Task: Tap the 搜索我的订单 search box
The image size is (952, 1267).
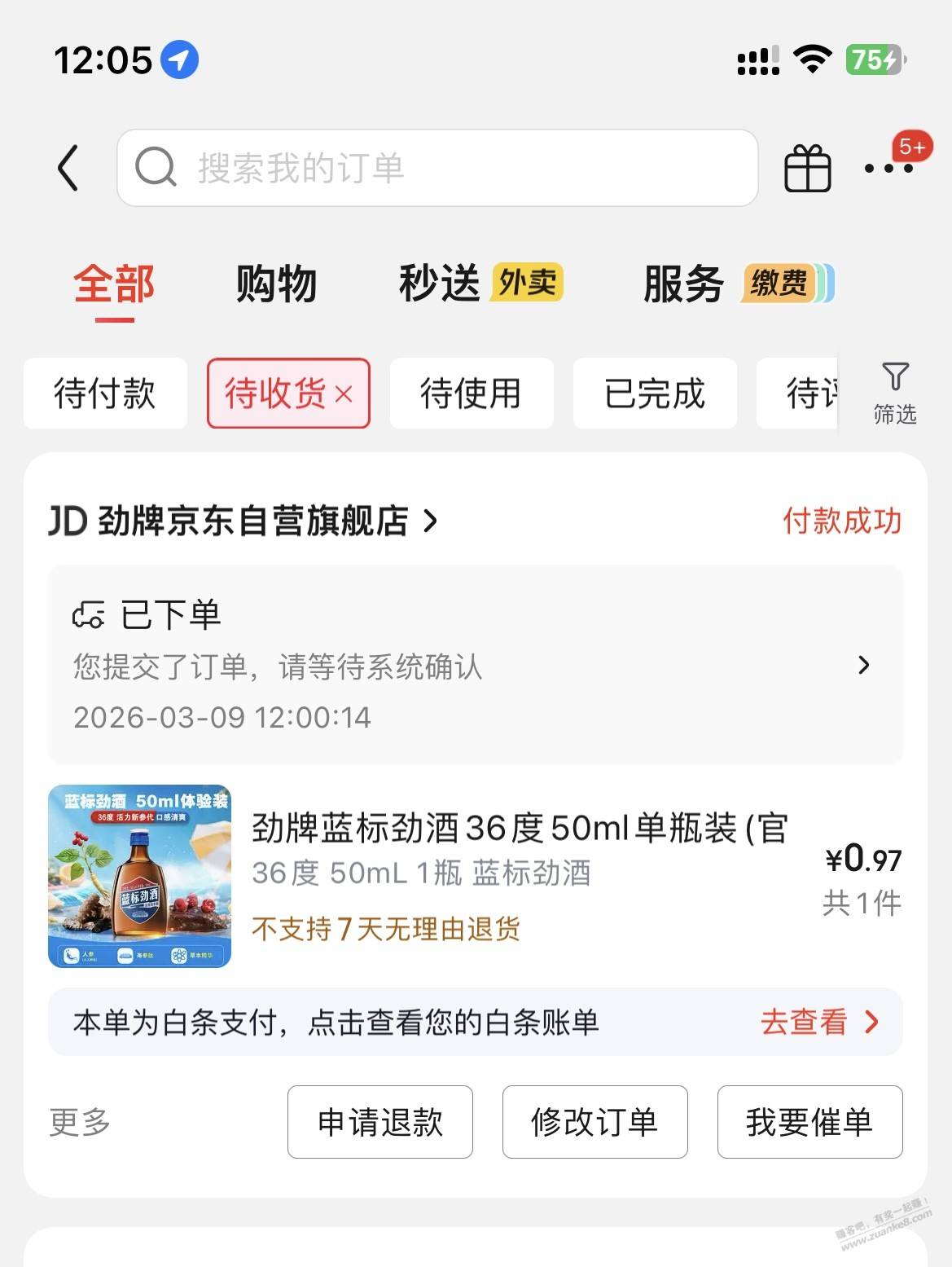Action: tap(437, 168)
